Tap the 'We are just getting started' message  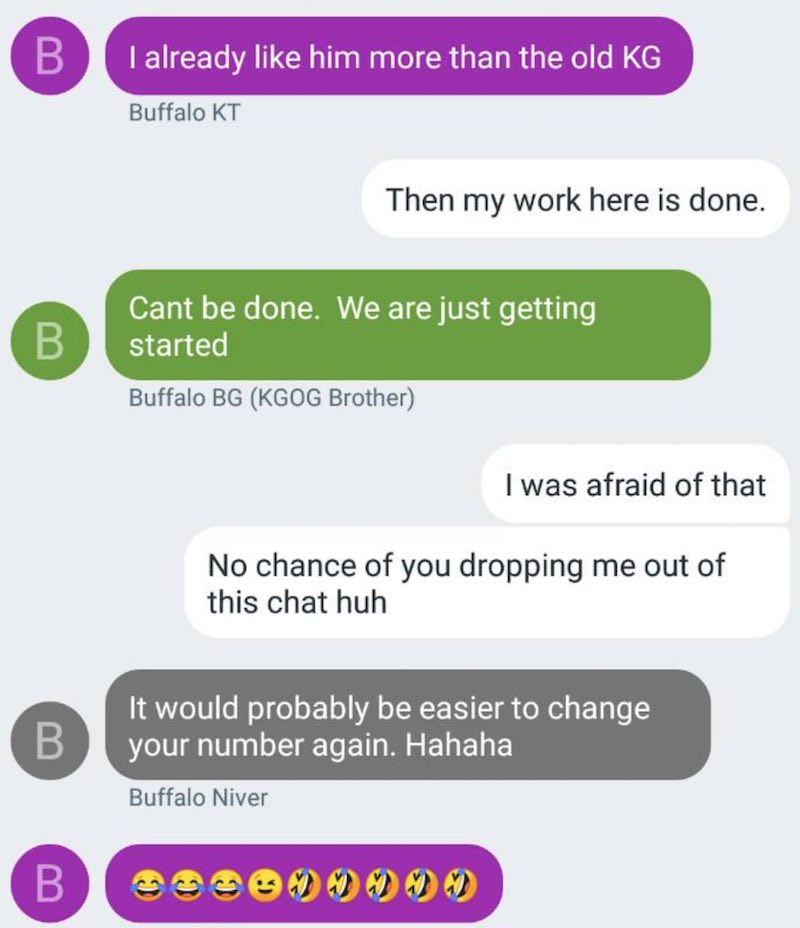tap(407, 326)
